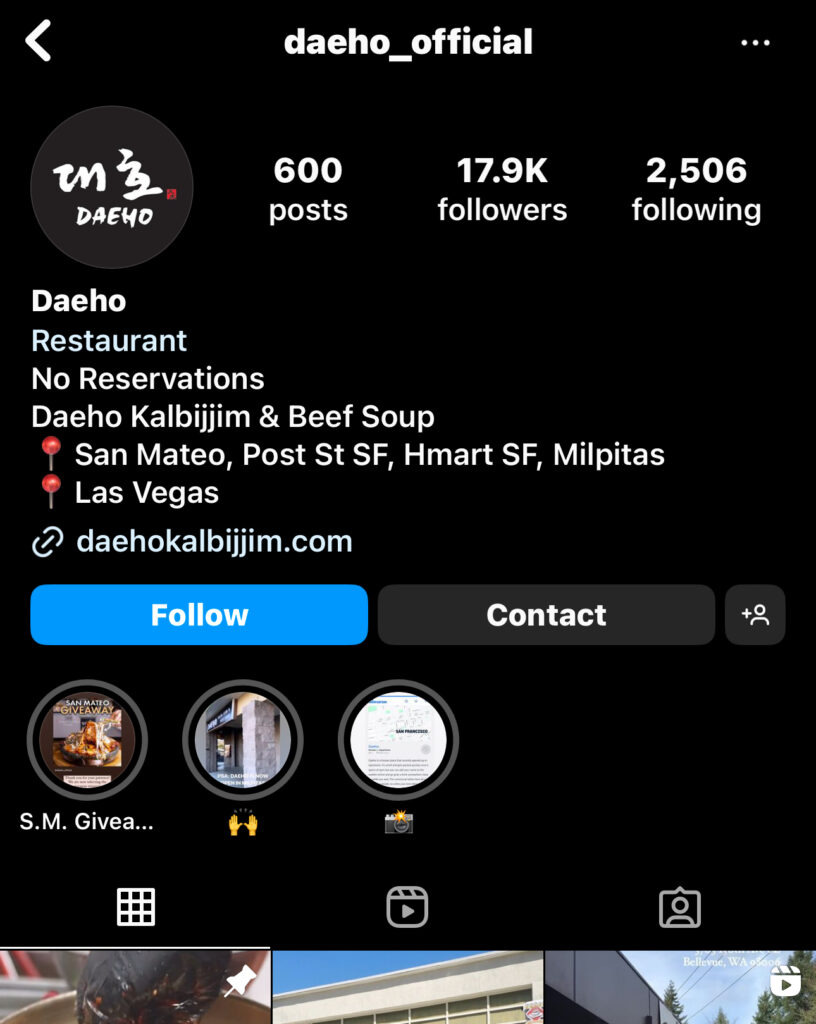Switch to the tagged photos tab

pyautogui.click(x=680, y=907)
